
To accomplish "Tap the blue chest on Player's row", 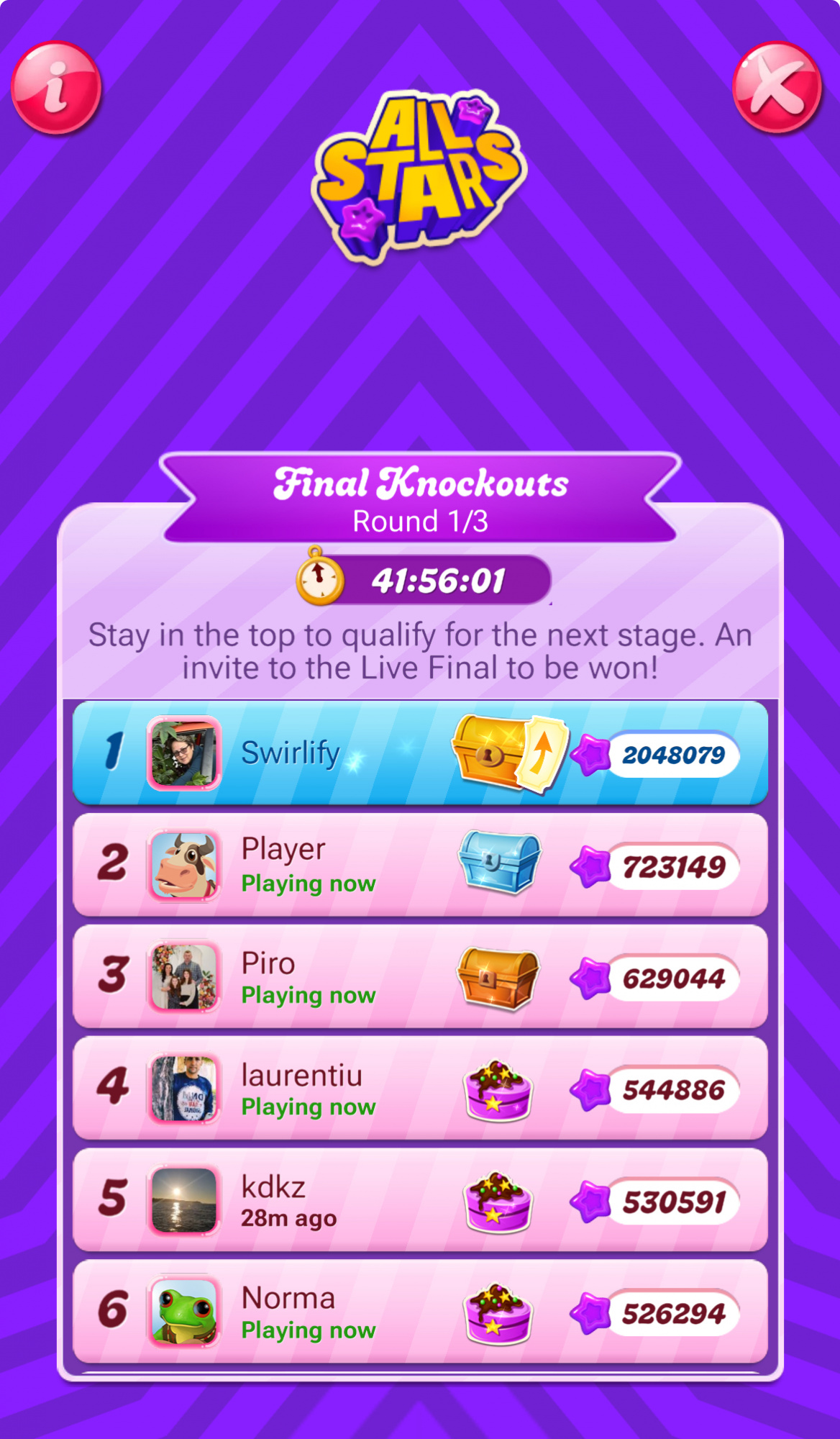I will point(499,862).
